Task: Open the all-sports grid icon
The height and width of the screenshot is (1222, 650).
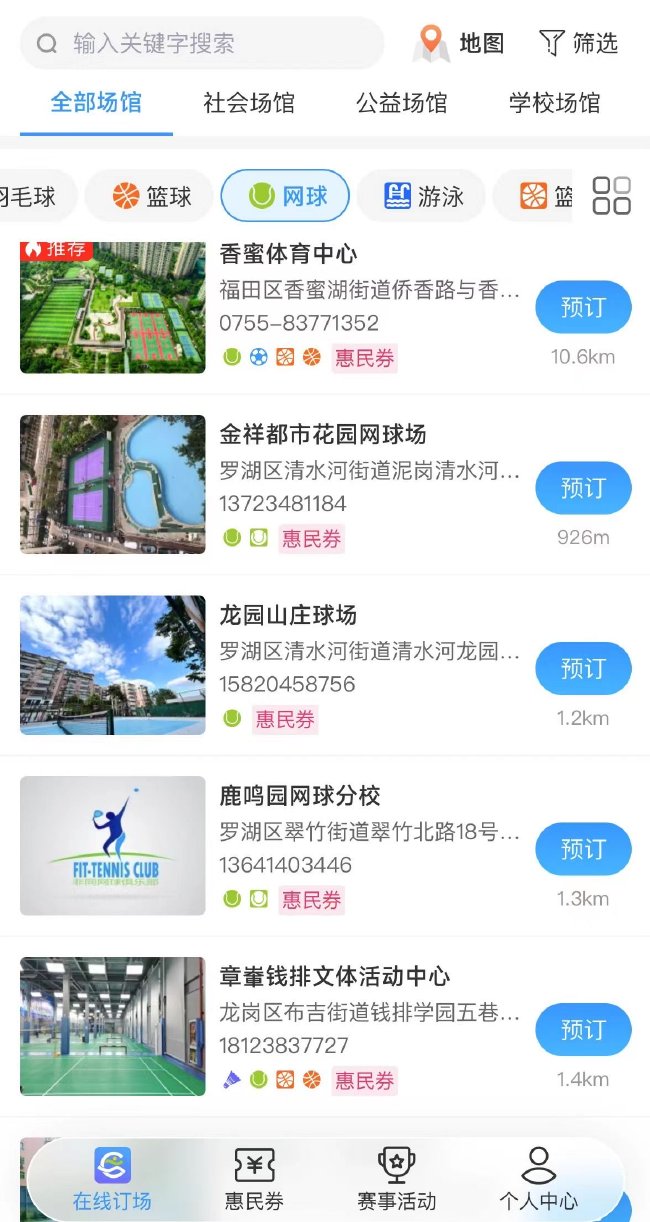Action: [x=611, y=196]
